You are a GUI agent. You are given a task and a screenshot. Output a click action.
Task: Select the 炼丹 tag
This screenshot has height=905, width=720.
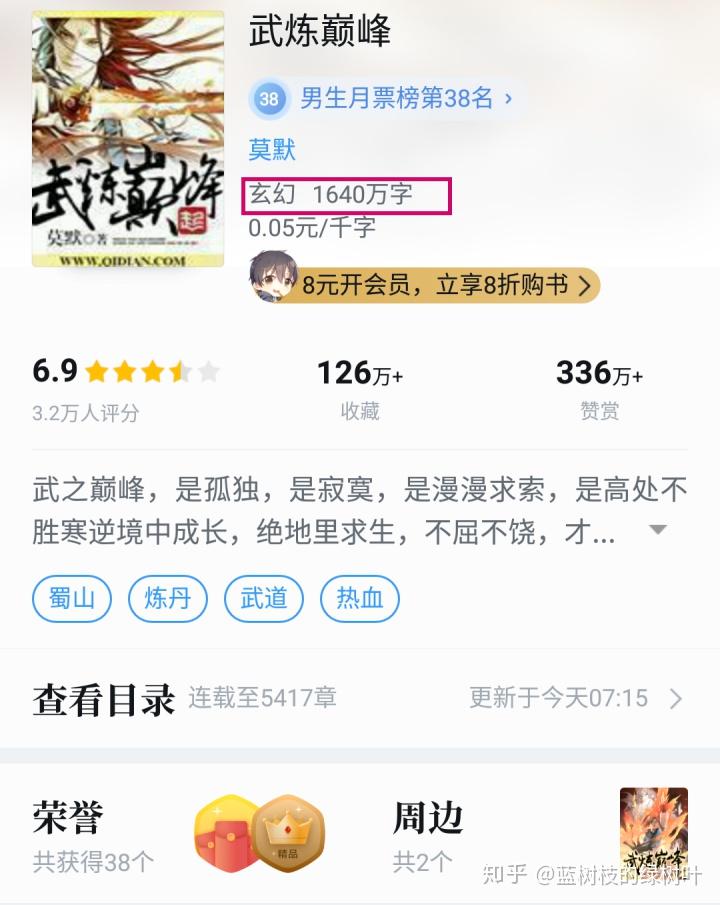click(x=168, y=598)
